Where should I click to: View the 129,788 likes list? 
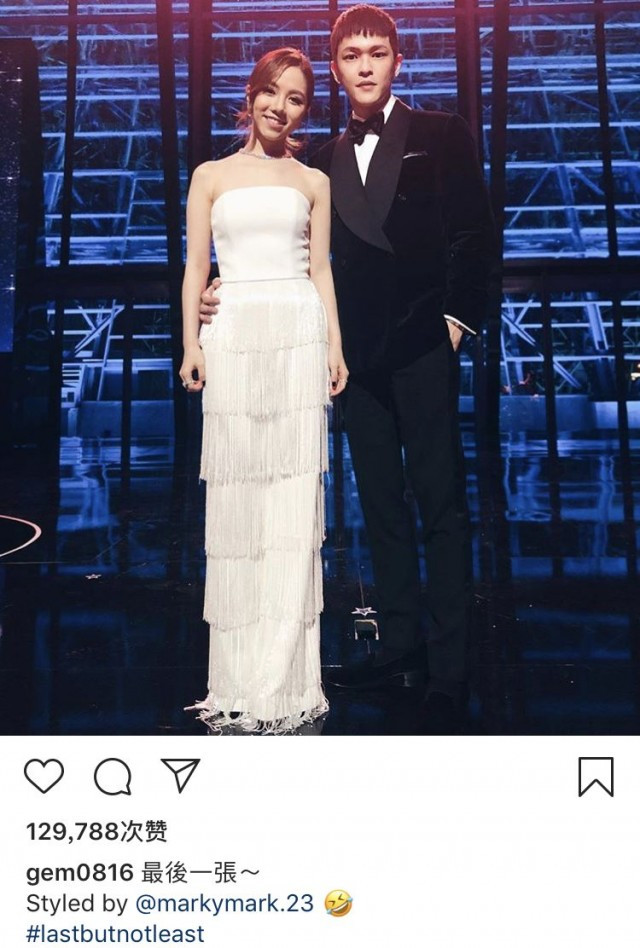pyautogui.click(x=95, y=832)
